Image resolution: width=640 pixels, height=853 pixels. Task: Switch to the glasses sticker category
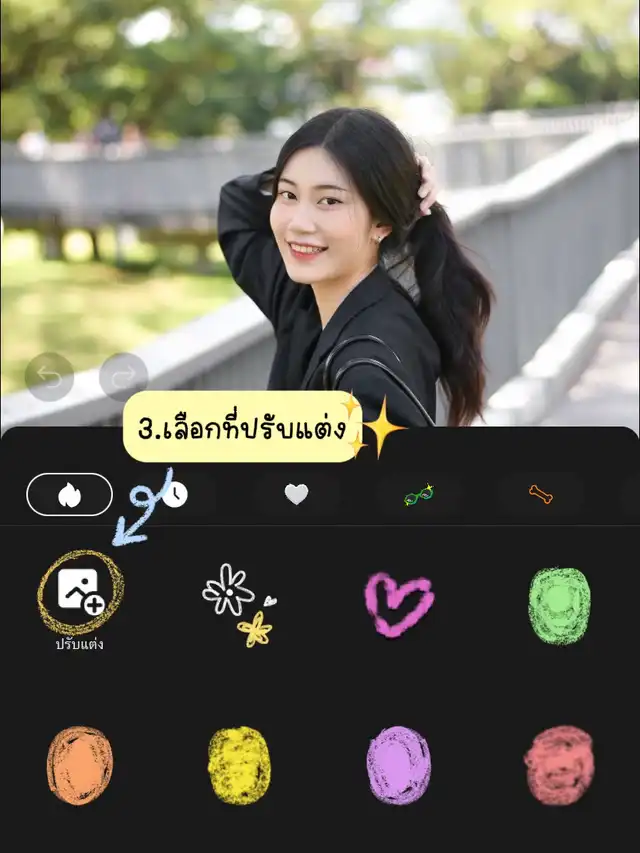pyautogui.click(x=418, y=494)
